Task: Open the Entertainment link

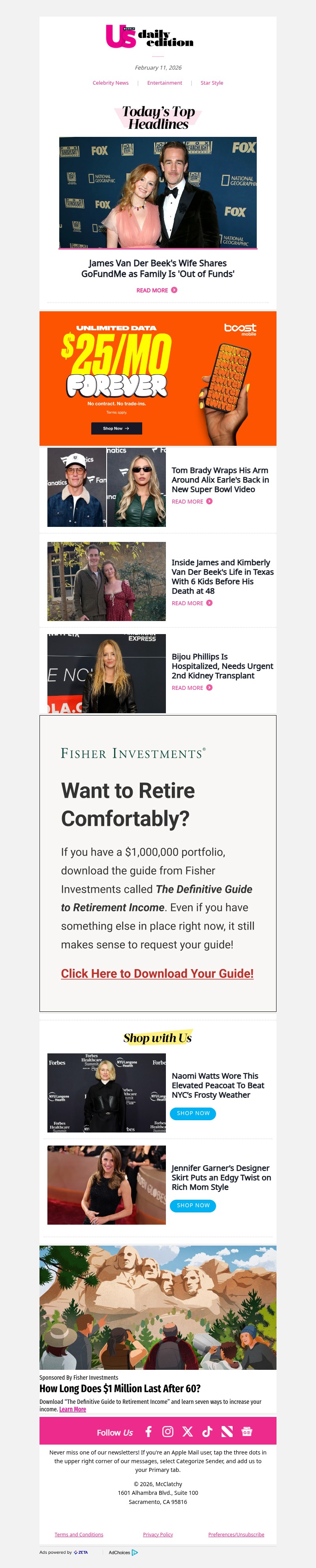Action: [x=164, y=83]
